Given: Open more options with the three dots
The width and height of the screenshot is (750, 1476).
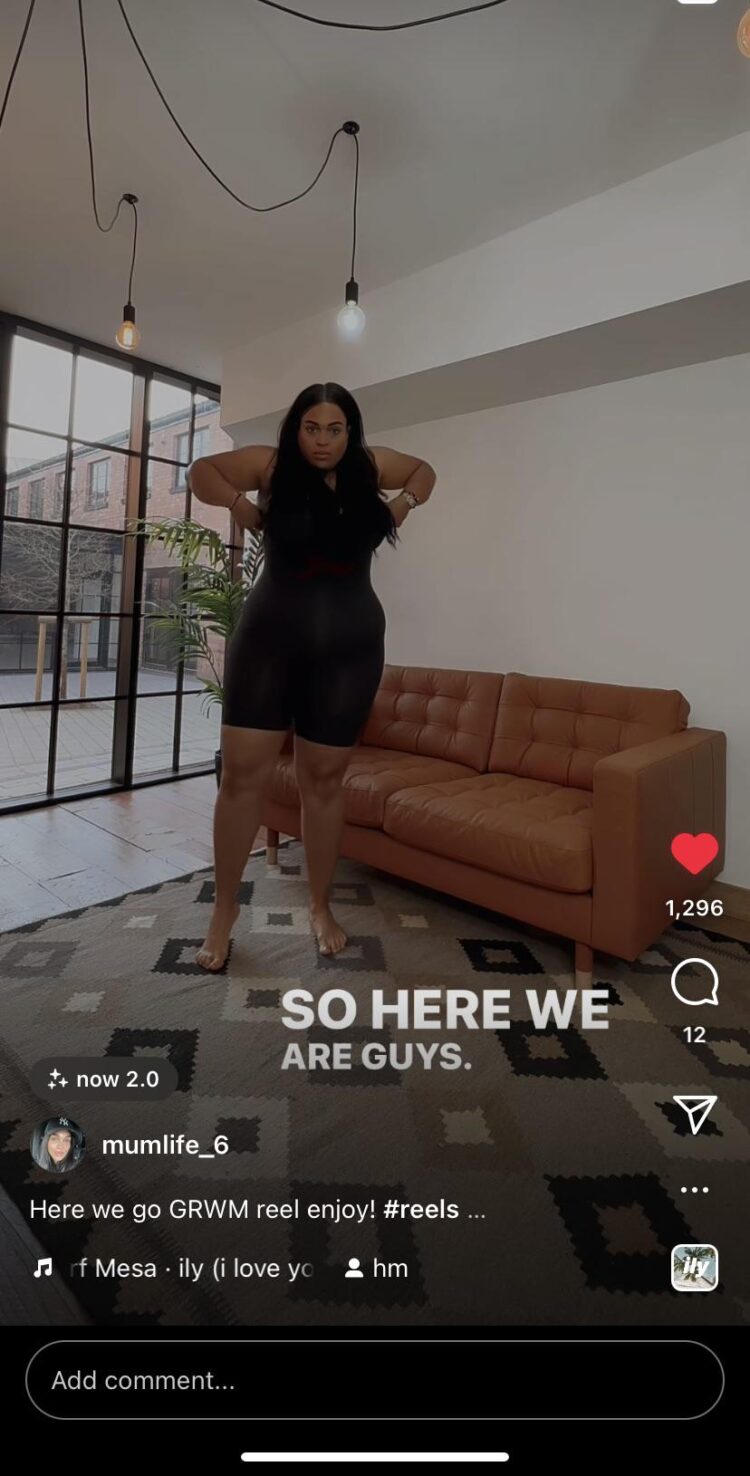Looking at the screenshot, I should pyautogui.click(x=697, y=1189).
